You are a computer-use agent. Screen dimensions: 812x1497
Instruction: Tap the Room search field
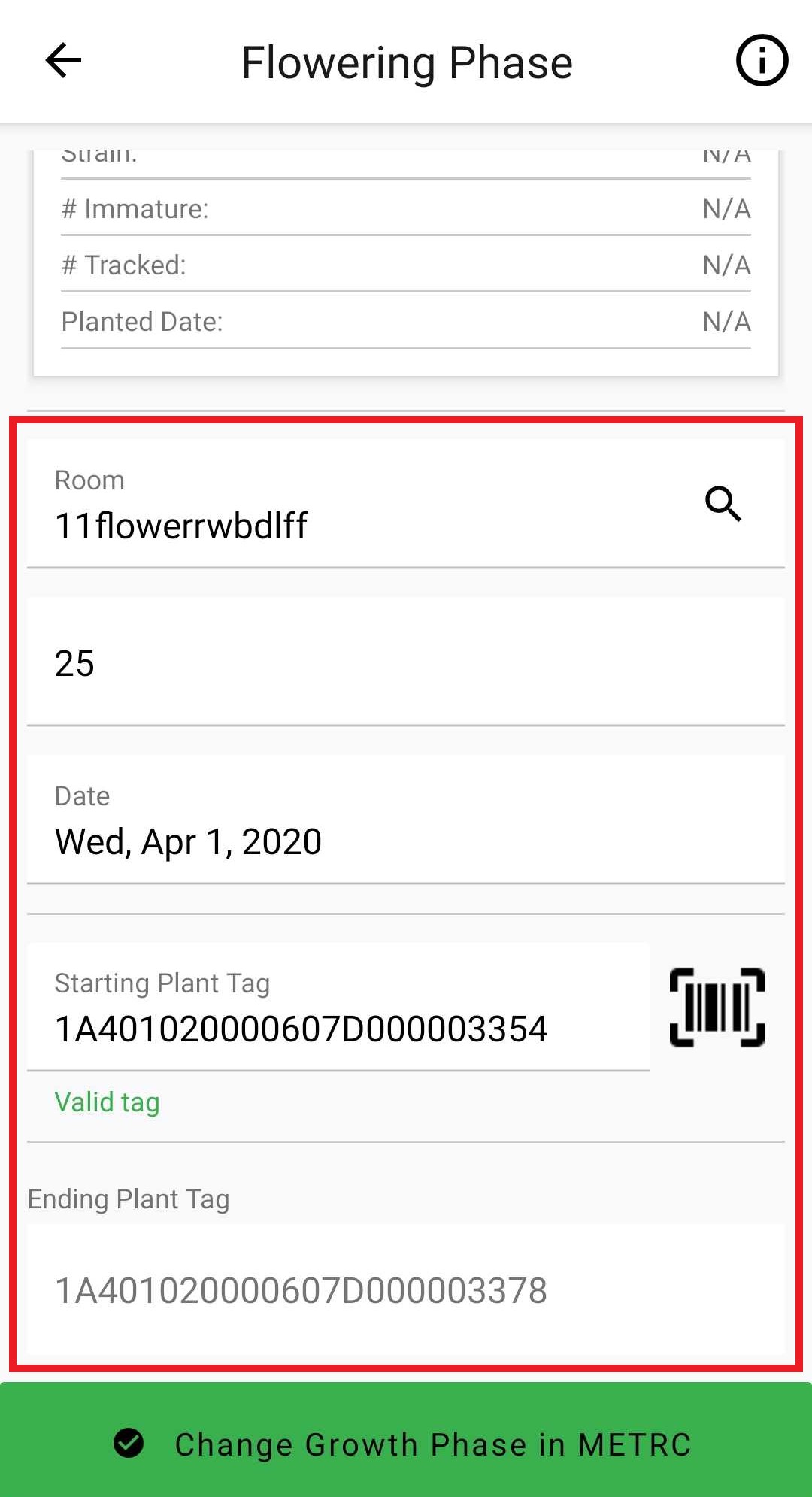(406, 504)
